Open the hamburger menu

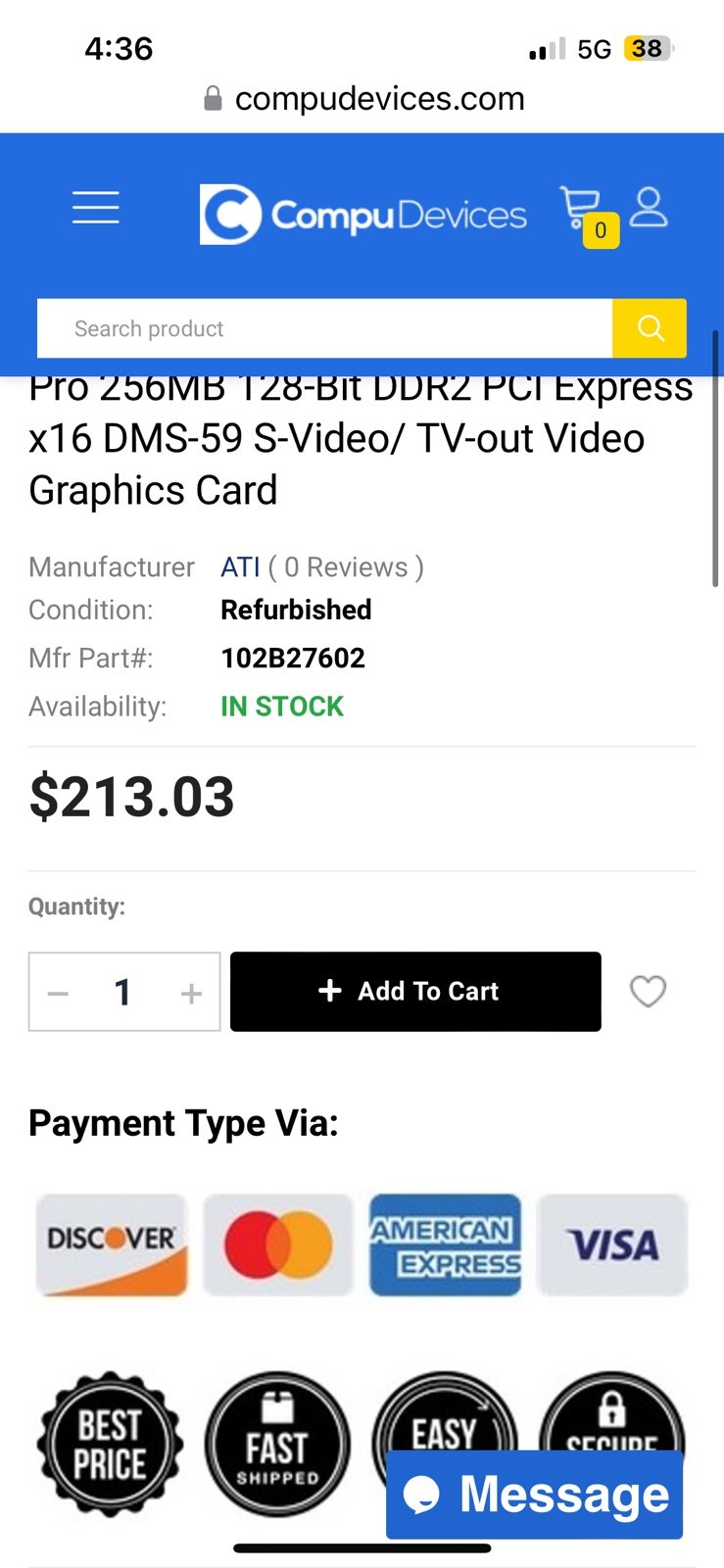click(x=96, y=208)
